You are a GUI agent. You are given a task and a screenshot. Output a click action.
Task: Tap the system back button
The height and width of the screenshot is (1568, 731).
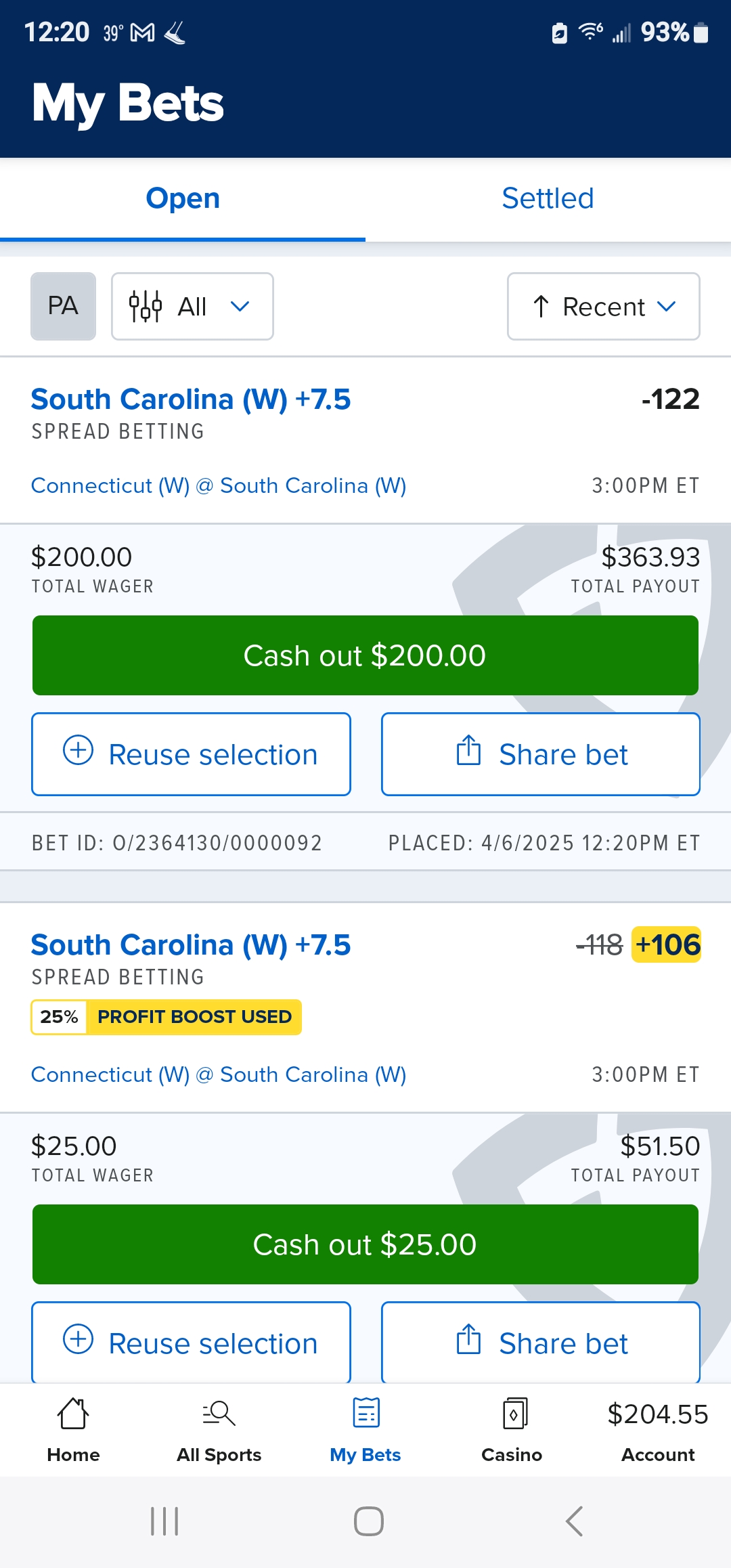pos(574,1521)
